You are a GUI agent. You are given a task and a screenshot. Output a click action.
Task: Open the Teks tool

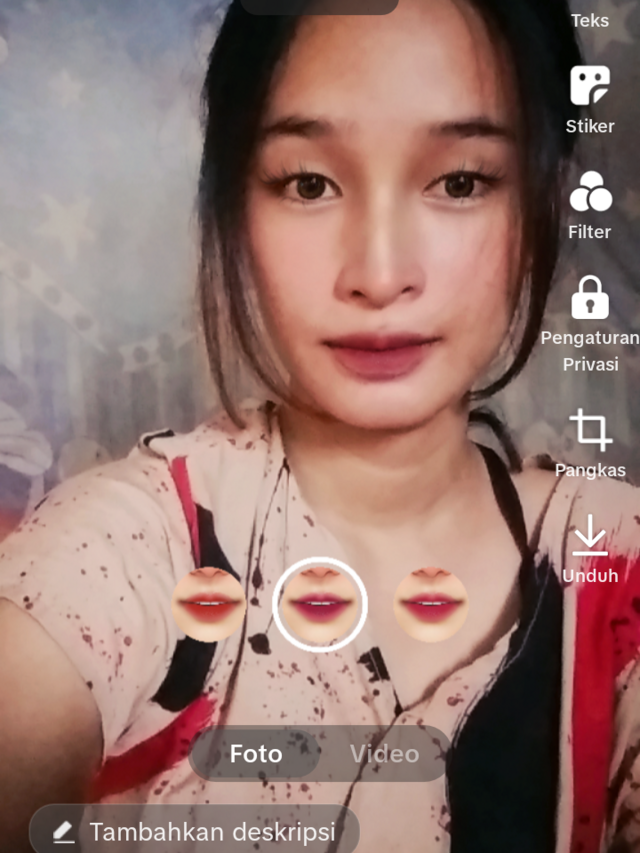point(589,19)
